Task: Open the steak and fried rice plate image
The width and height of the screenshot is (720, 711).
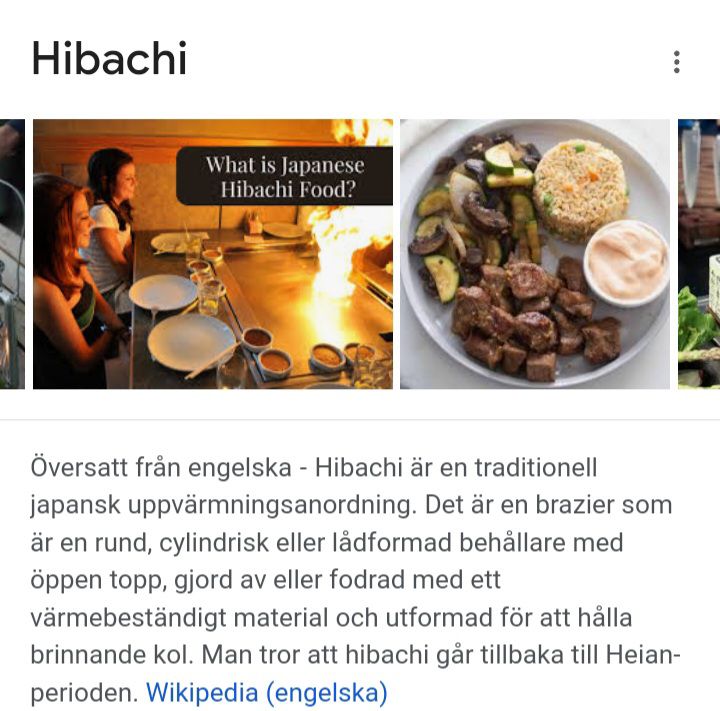Action: click(535, 254)
